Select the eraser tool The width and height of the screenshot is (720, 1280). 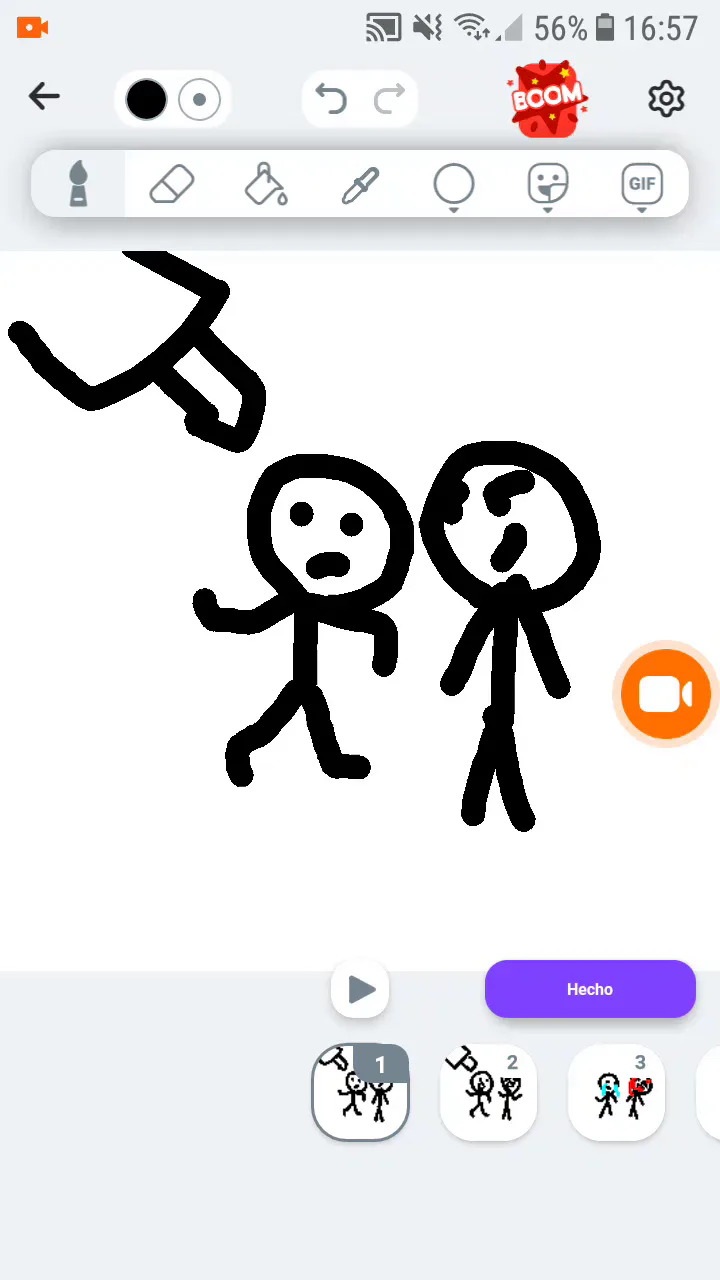(x=172, y=184)
